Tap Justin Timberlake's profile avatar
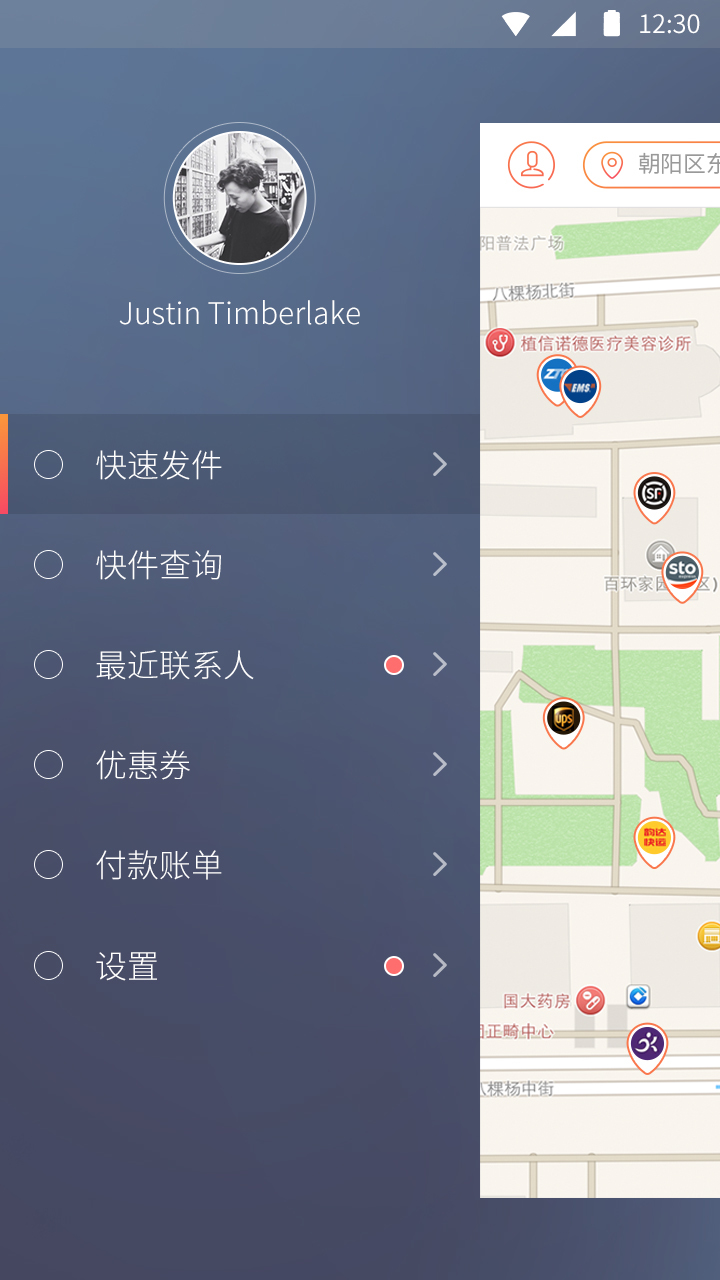Viewport: 720px width, 1280px height. pos(240,198)
